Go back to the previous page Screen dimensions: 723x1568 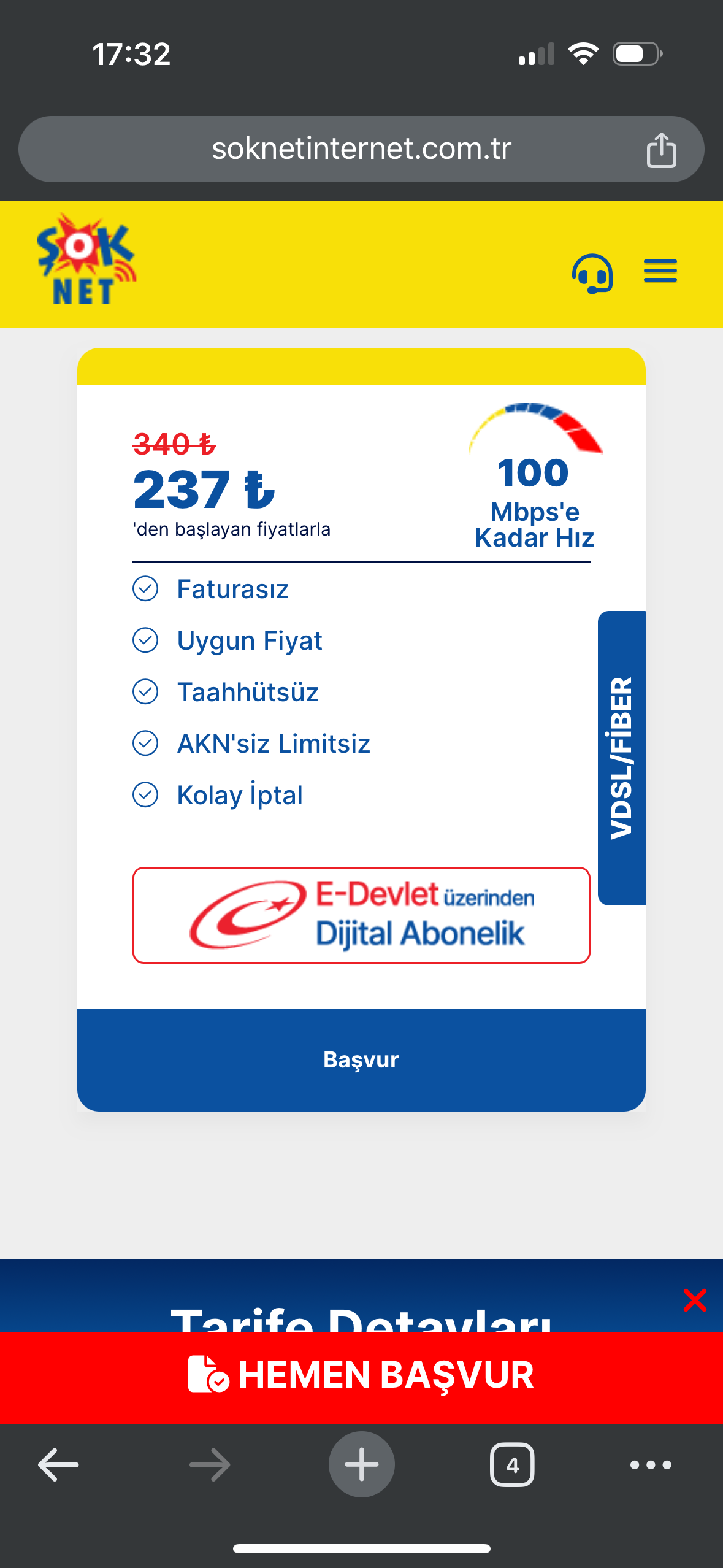[x=58, y=1465]
